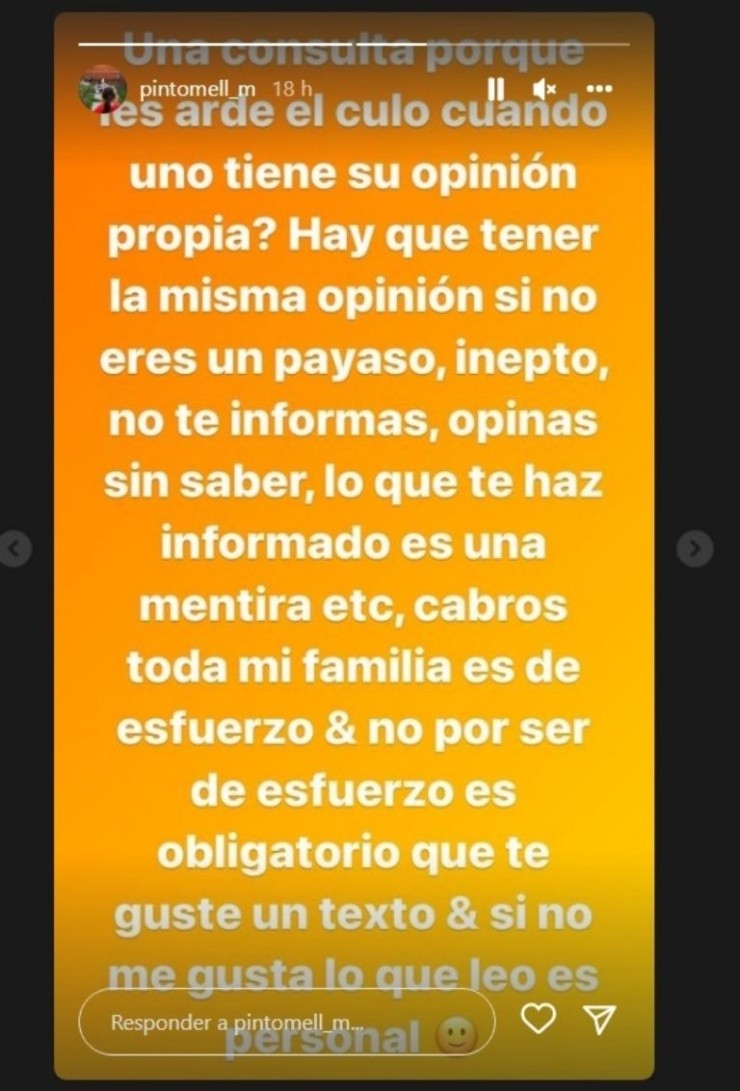Unmute the story audio

coord(544,89)
